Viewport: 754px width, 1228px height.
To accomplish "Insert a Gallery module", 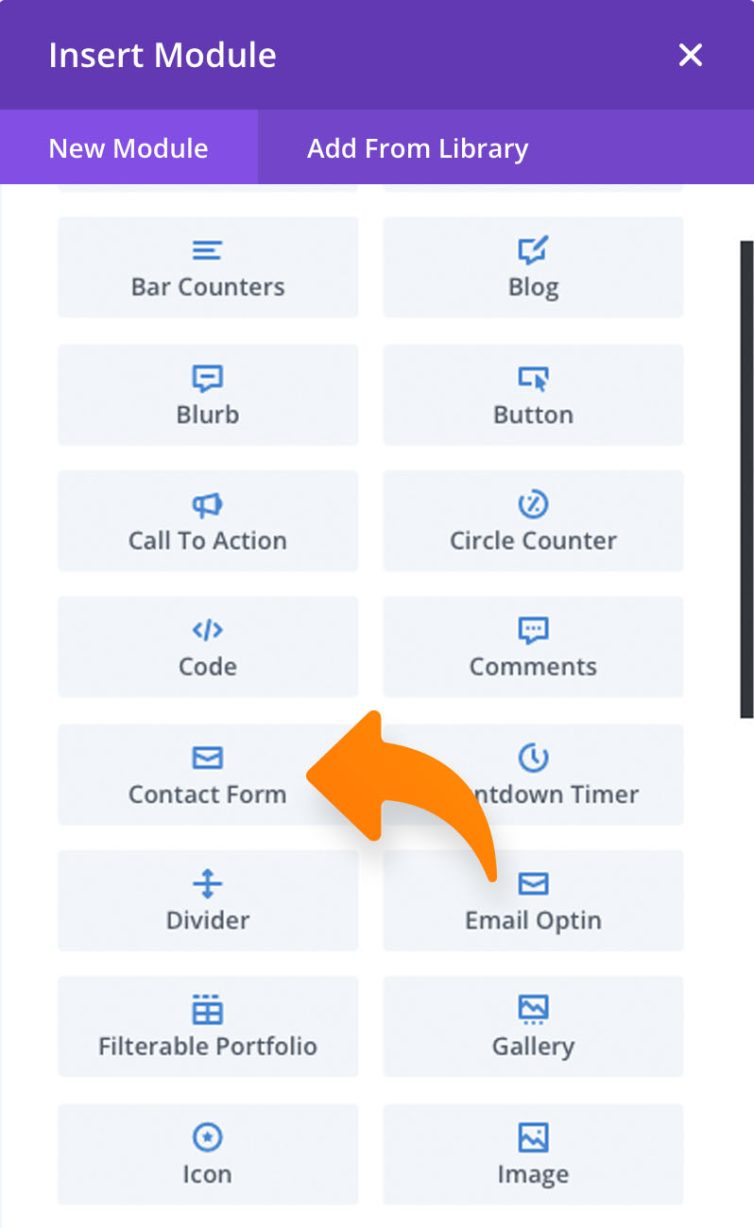I will pyautogui.click(x=533, y=1027).
